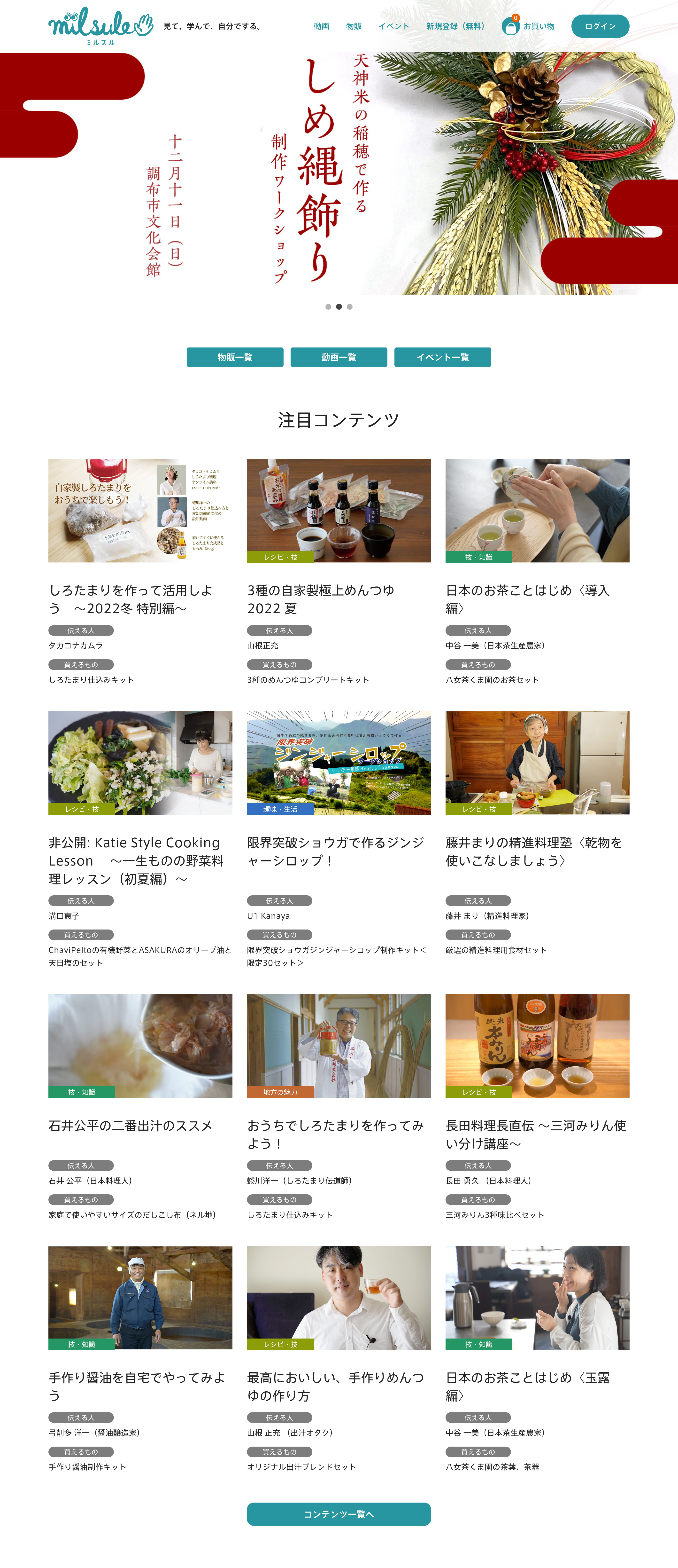Viewport: 678px width, 1568px height.
Task: Open 新規登録(無料) sign-up link
Action: 456,26
